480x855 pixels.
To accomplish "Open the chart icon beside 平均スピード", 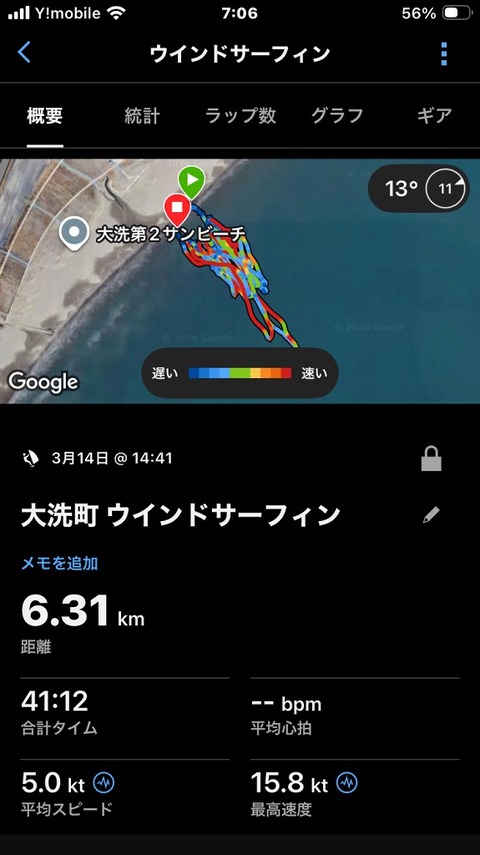I will point(104,783).
